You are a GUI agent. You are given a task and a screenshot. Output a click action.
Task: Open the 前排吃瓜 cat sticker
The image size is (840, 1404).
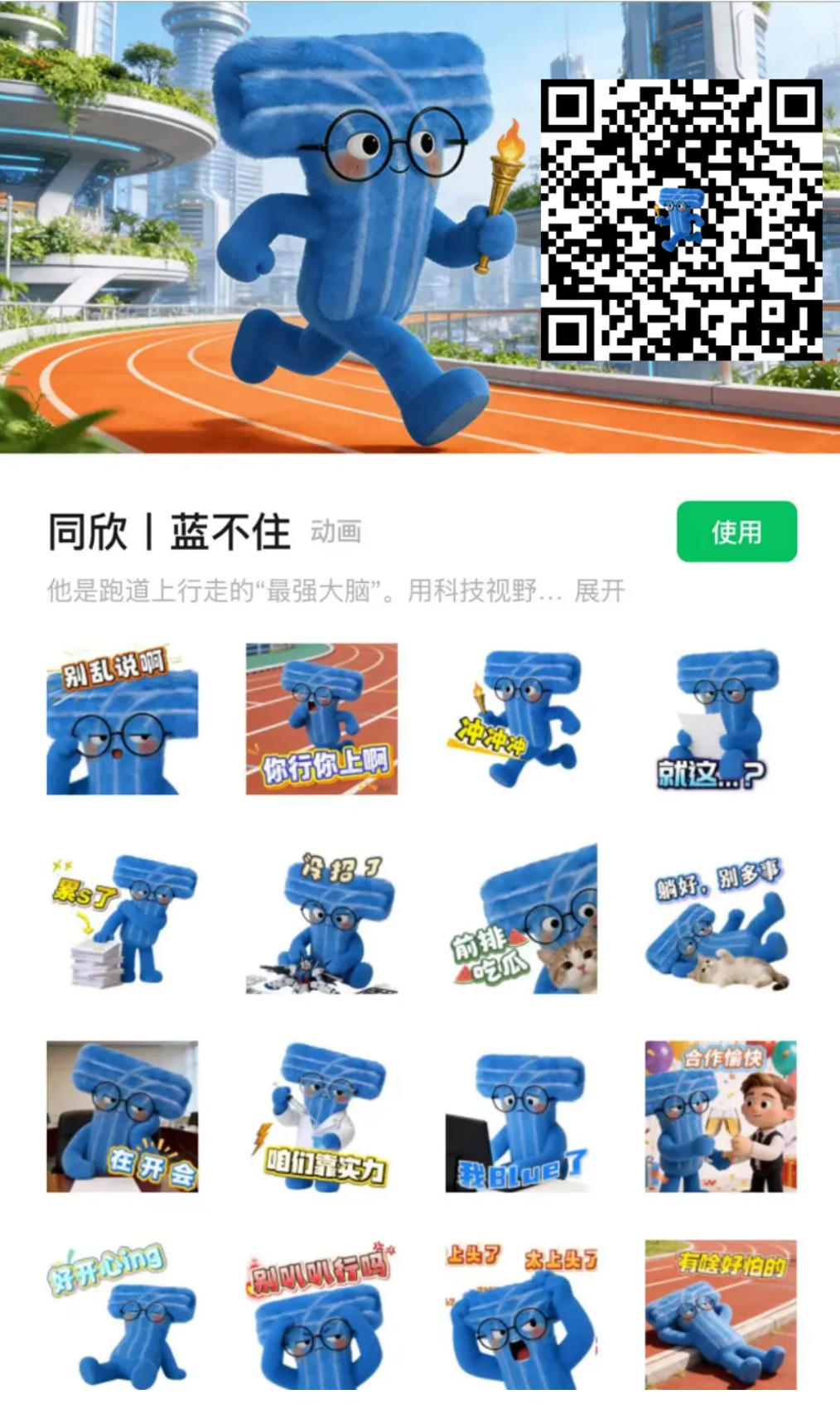point(520,919)
